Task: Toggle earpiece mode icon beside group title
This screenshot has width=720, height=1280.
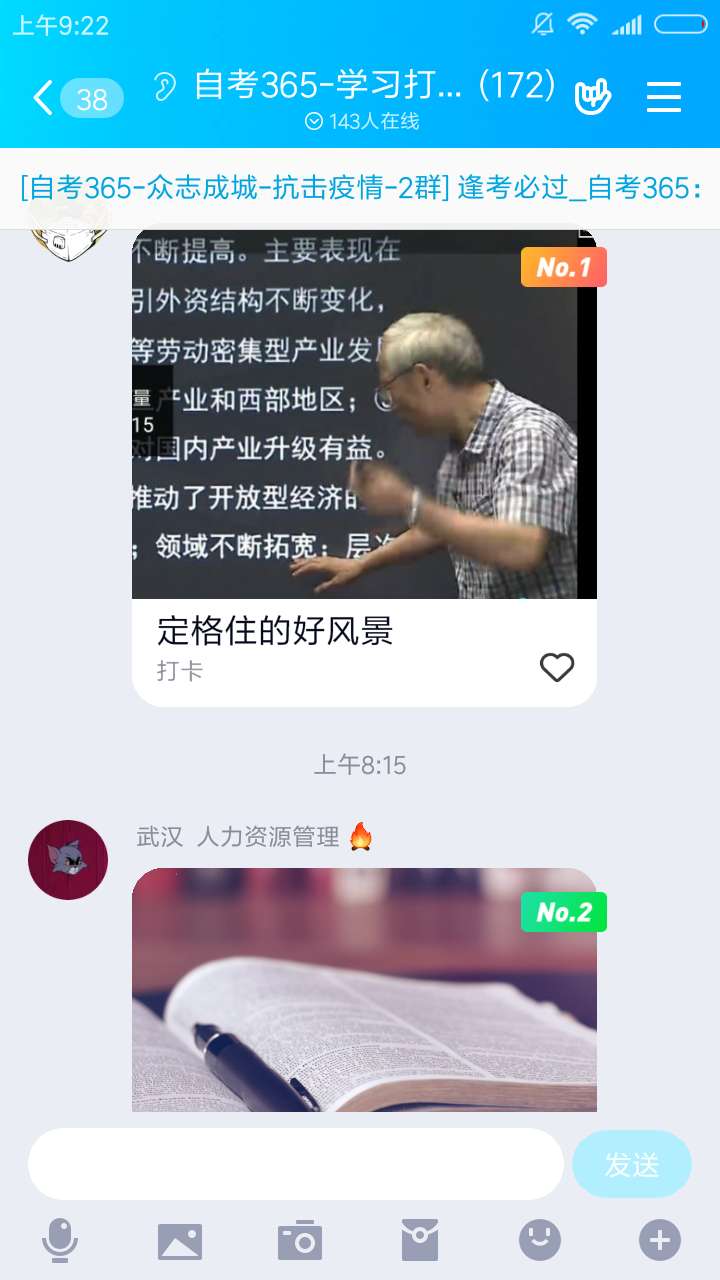Action: (x=164, y=87)
